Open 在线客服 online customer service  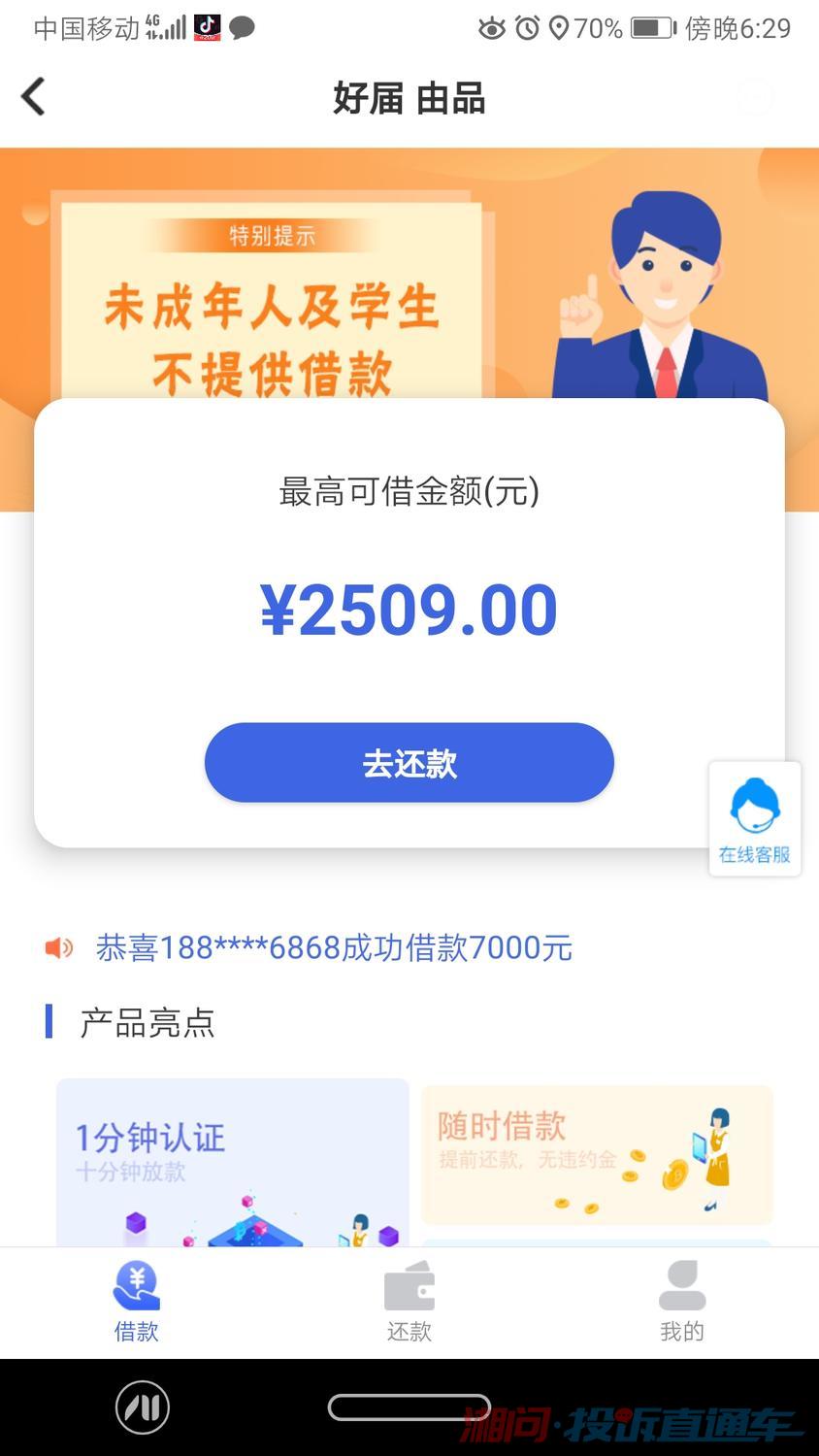(x=754, y=820)
